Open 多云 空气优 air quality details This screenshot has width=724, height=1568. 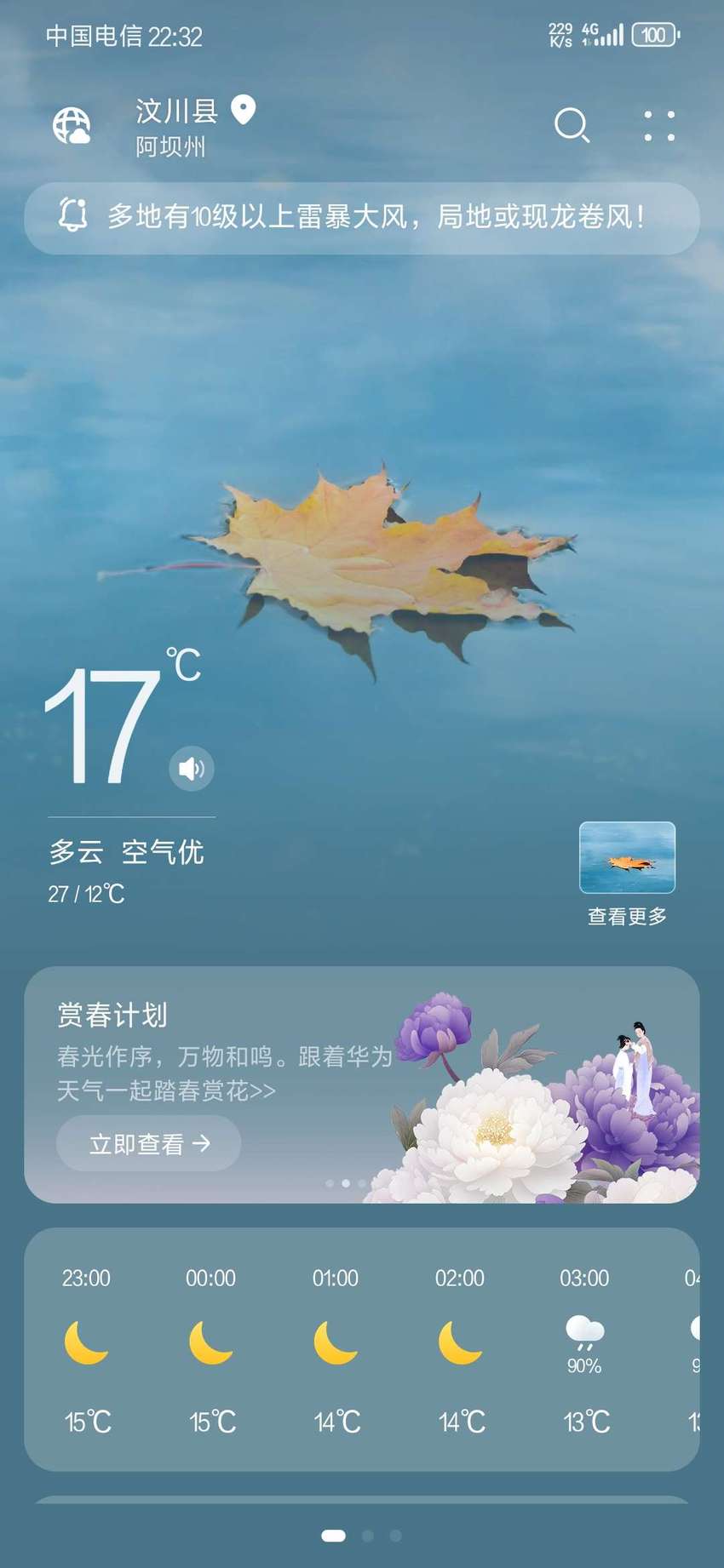coord(126,852)
